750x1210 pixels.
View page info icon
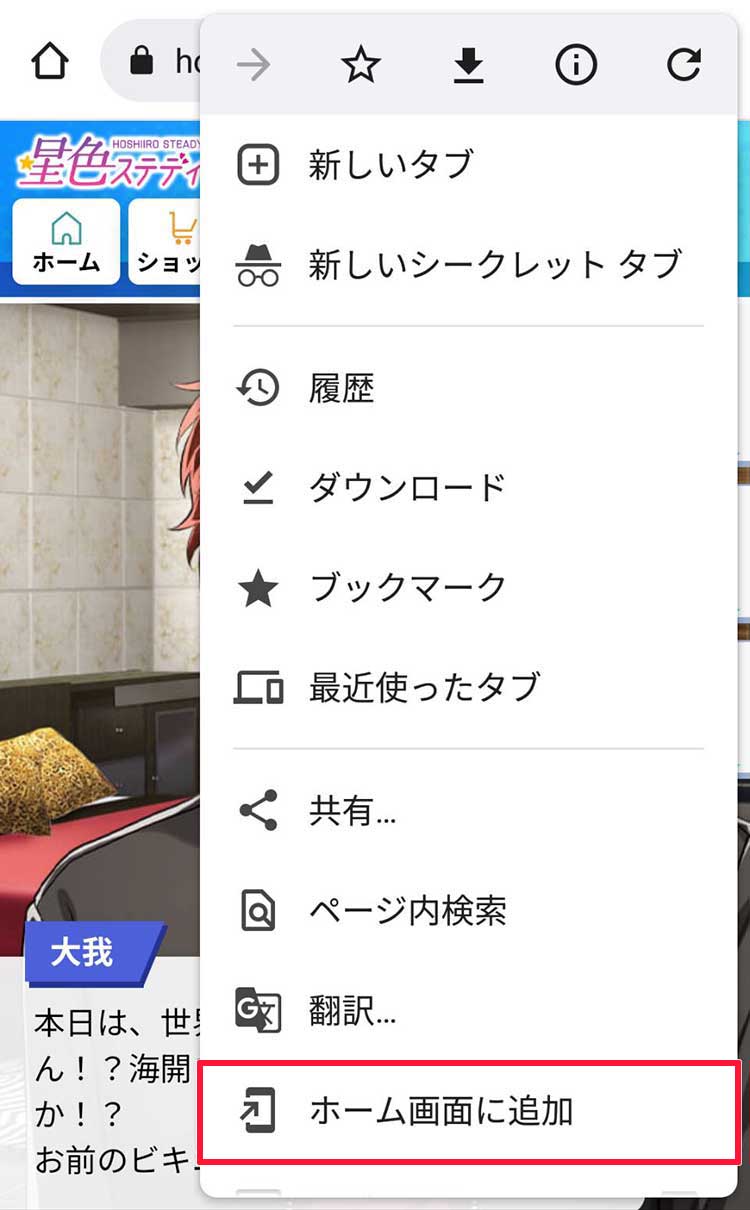576,66
